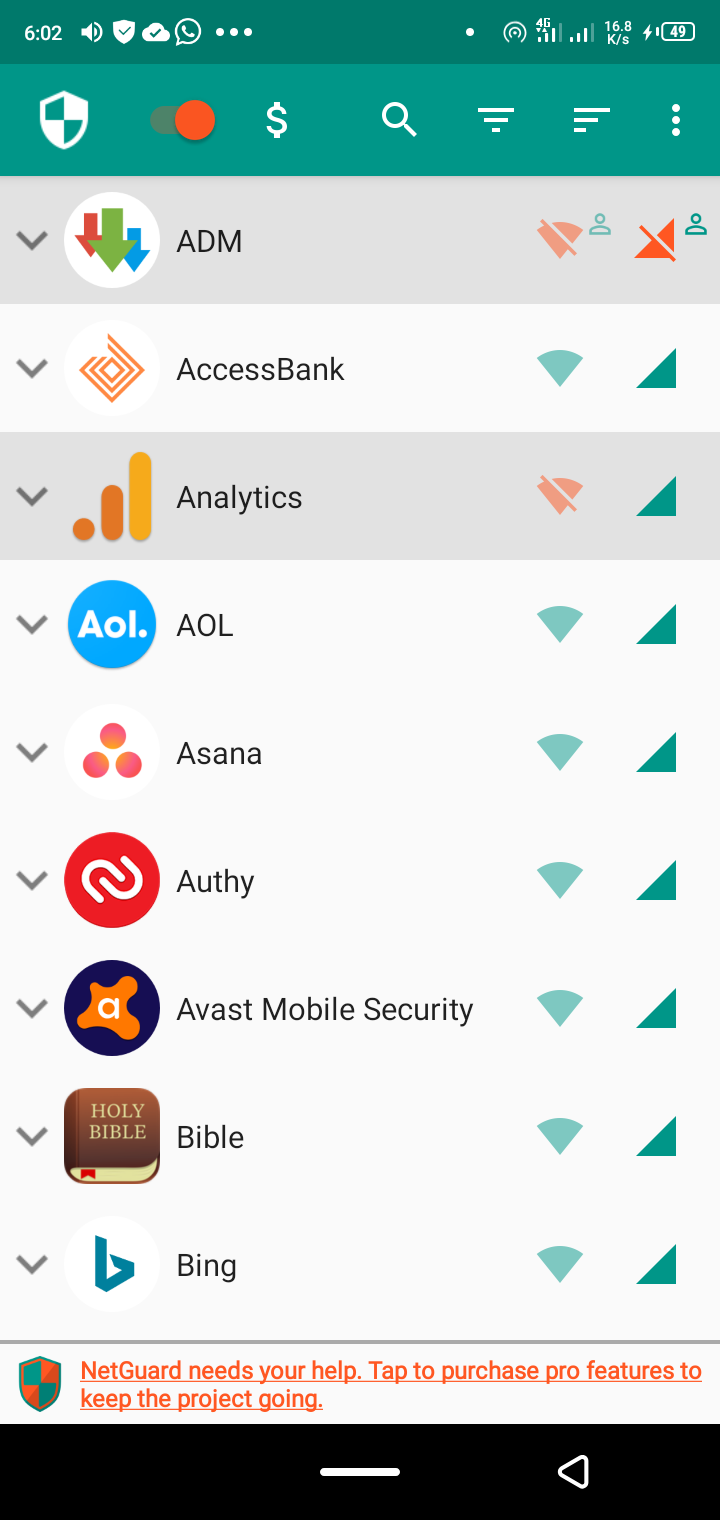Open the filter options icon

(496, 119)
